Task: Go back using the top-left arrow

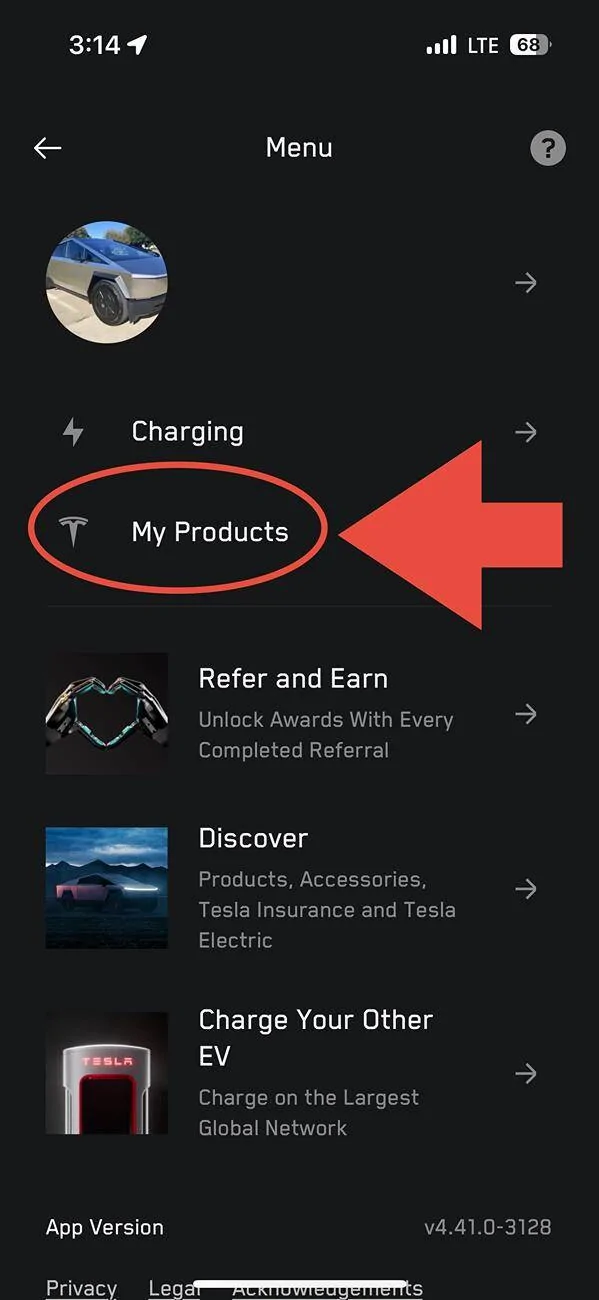Action: point(48,148)
